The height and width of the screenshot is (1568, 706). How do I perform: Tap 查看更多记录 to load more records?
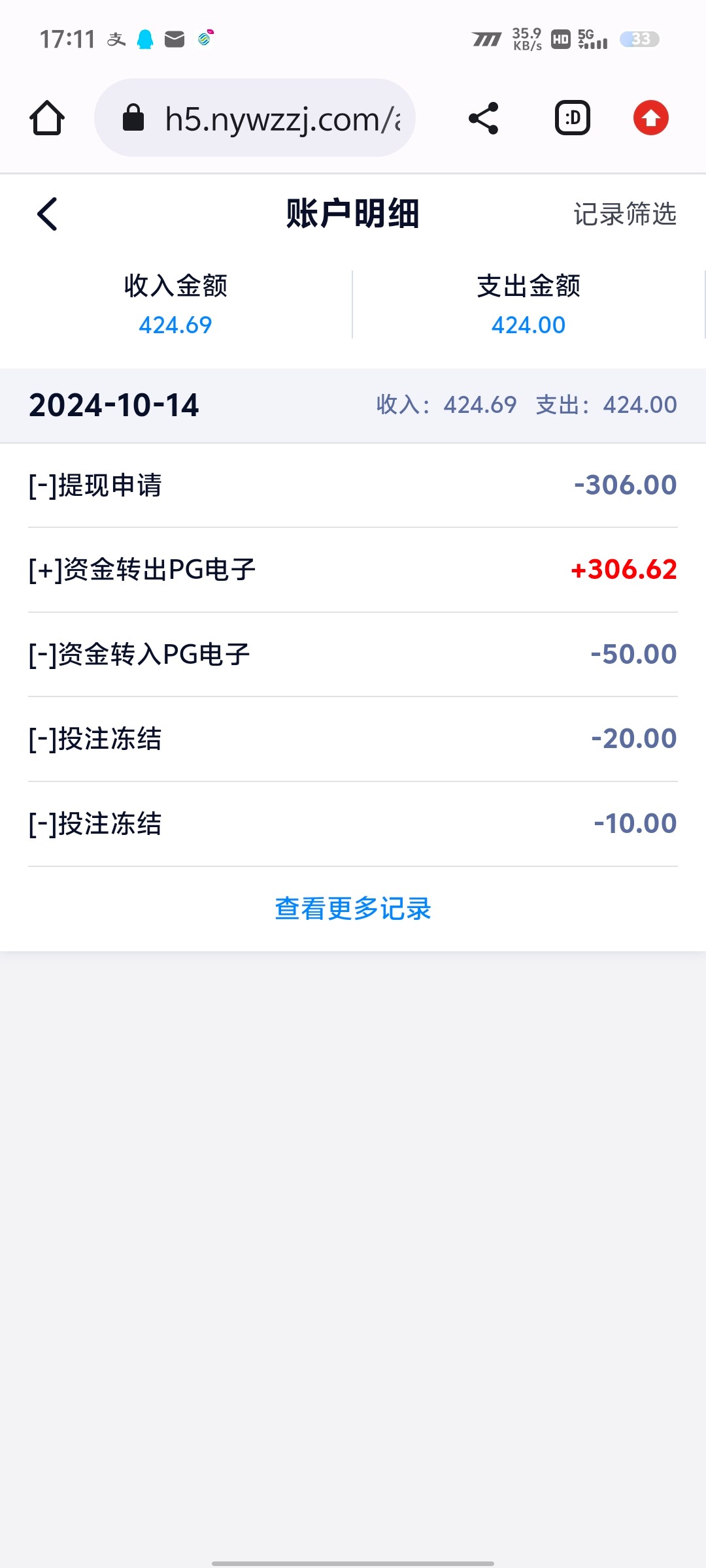(x=353, y=909)
